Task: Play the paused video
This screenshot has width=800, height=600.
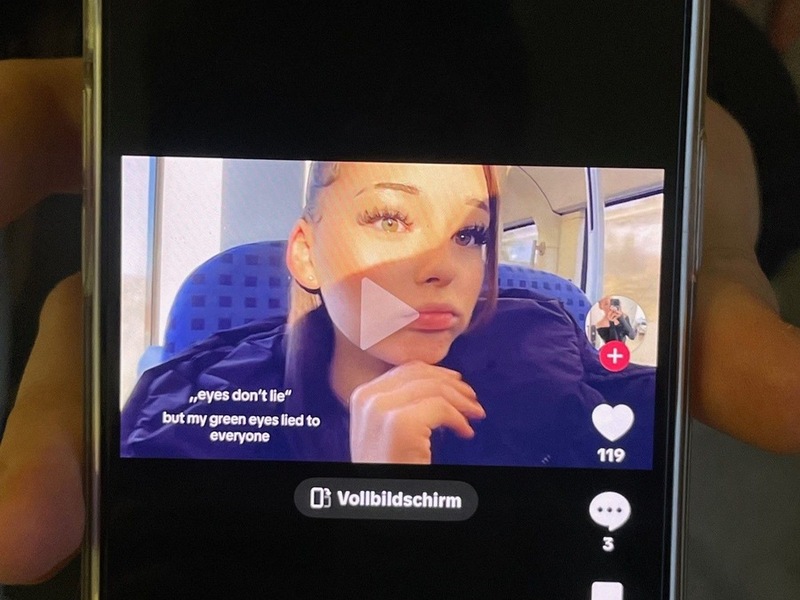Action: click(386, 313)
